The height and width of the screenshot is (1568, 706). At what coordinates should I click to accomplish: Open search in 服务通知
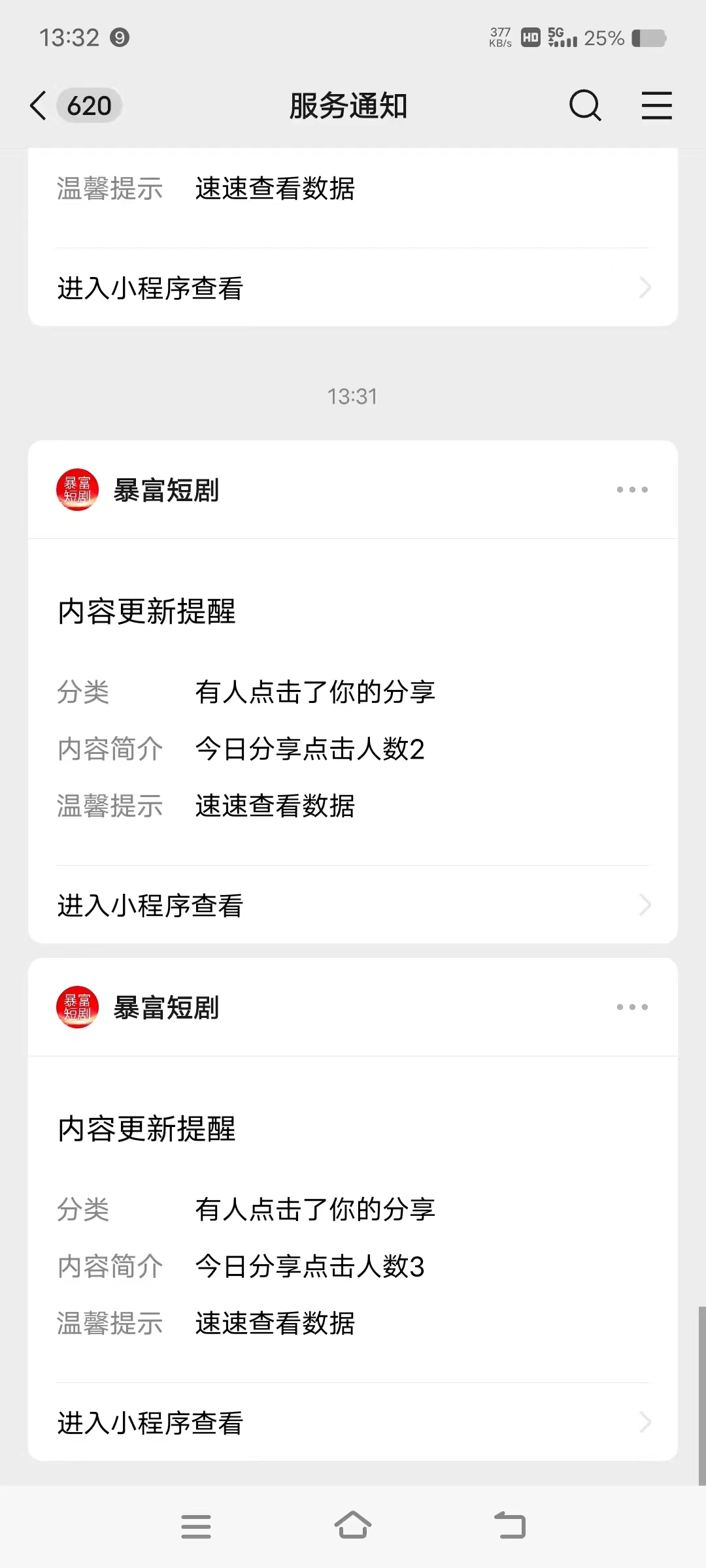[585, 106]
